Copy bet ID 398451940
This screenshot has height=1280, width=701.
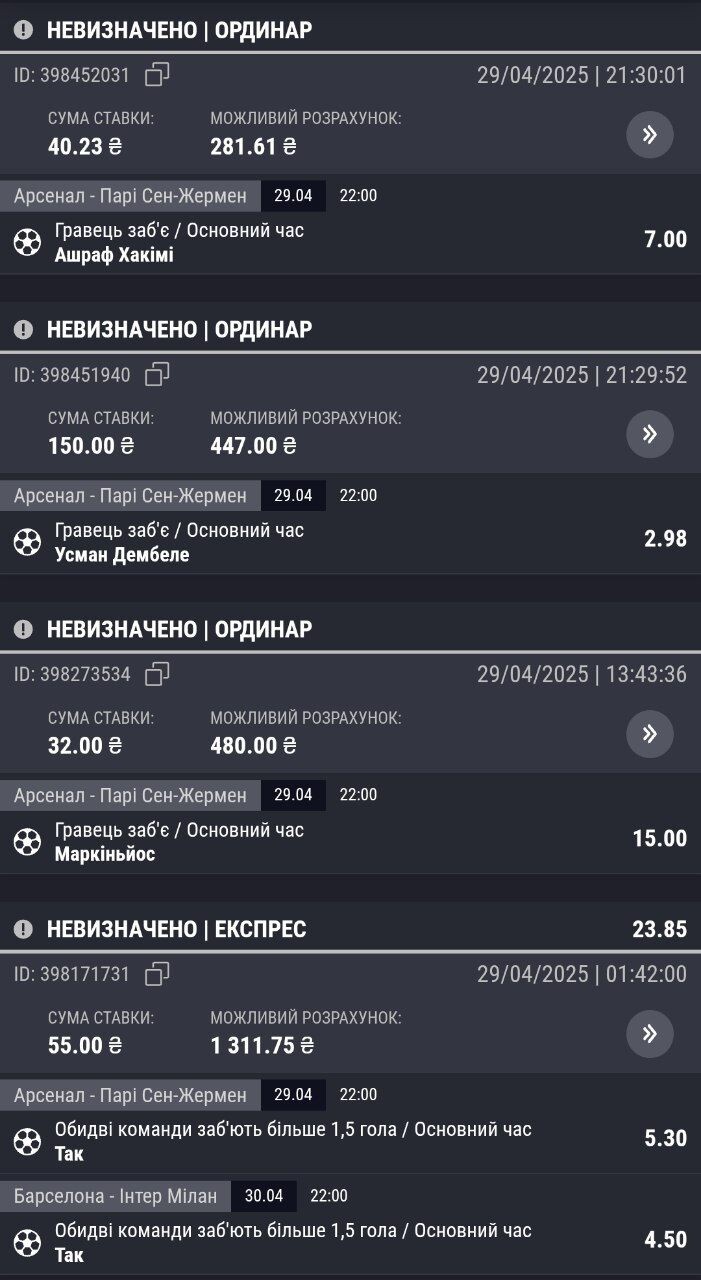click(157, 374)
